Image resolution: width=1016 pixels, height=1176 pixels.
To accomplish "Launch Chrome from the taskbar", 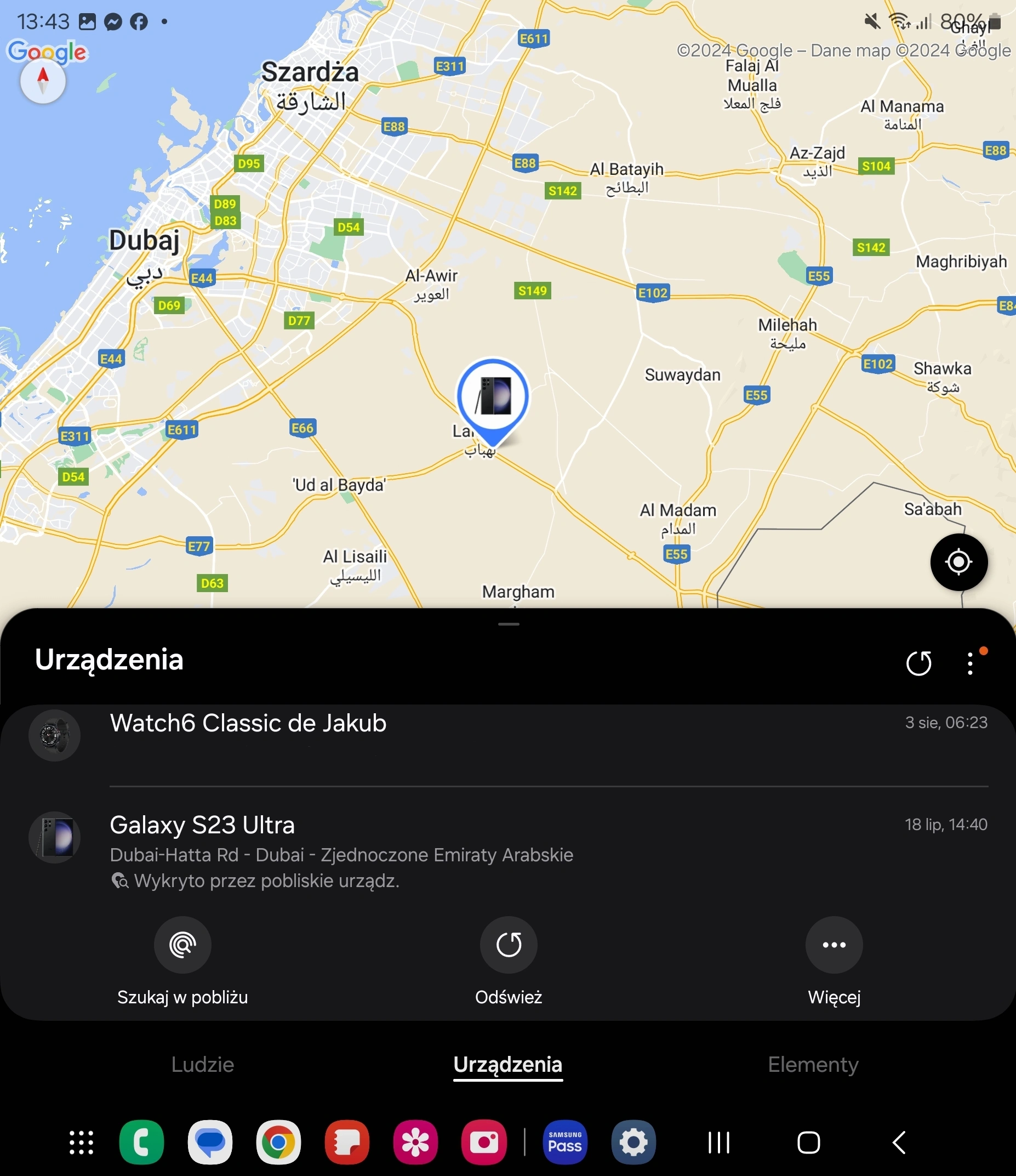I will click(278, 1143).
